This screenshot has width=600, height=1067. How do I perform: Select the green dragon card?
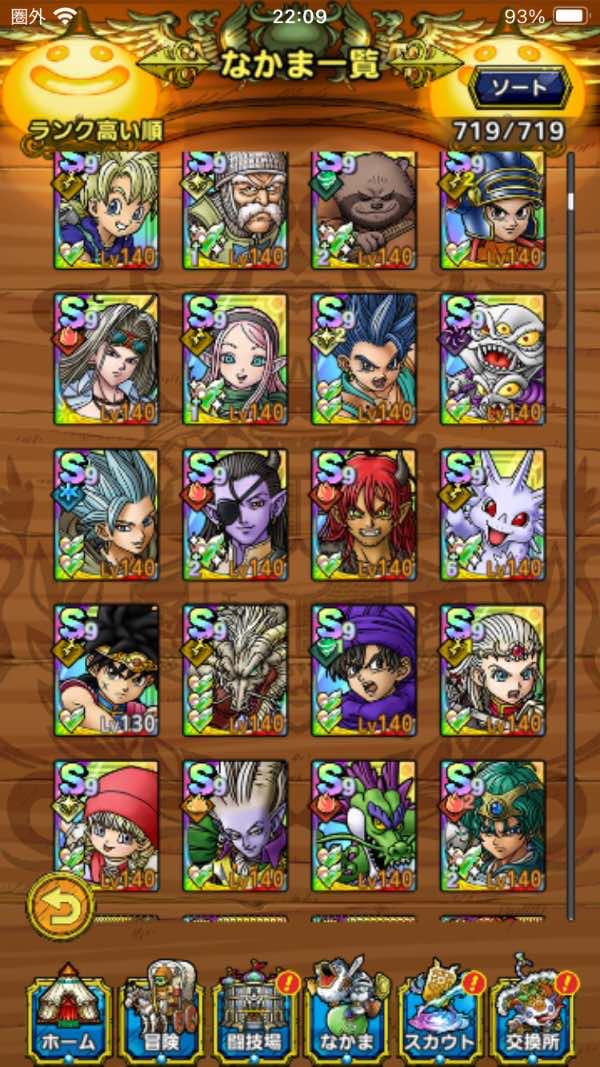[364, 826]
